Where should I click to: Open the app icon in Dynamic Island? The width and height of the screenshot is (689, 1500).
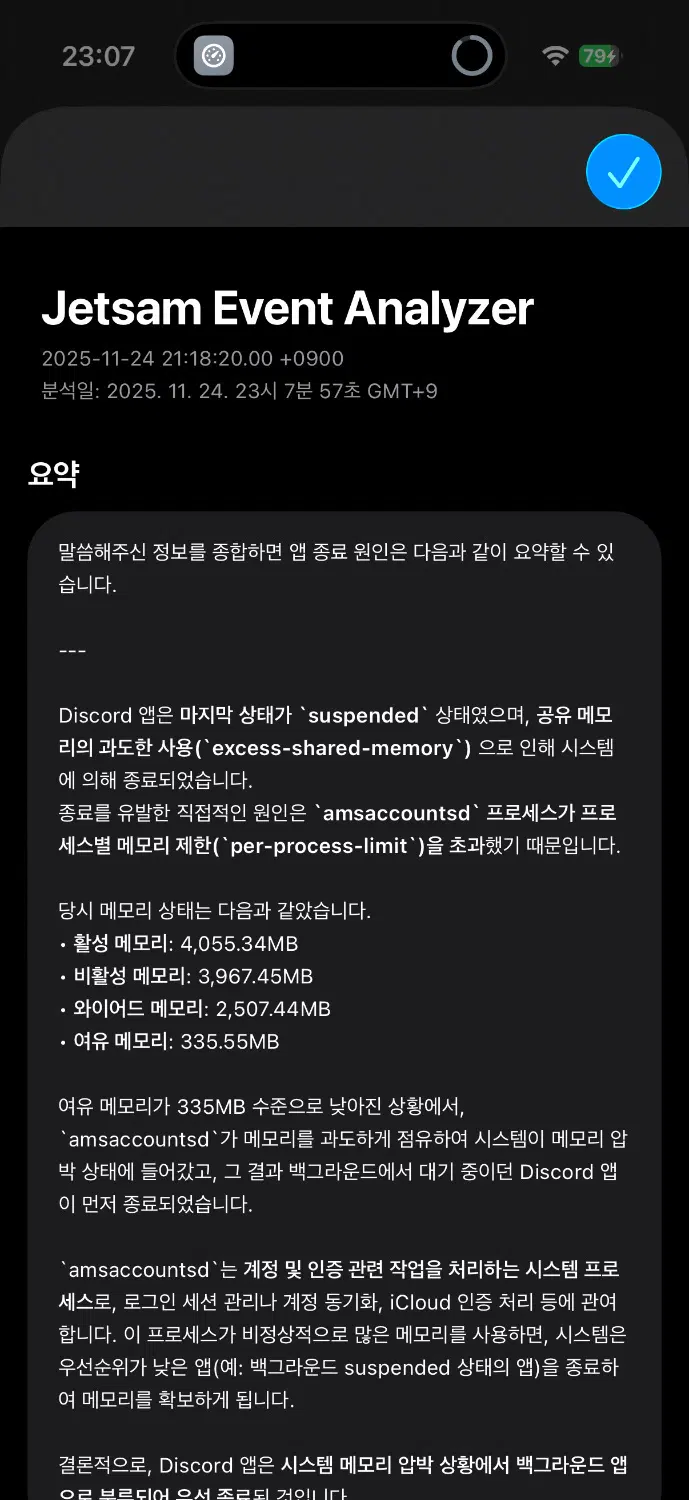(214, 56)
